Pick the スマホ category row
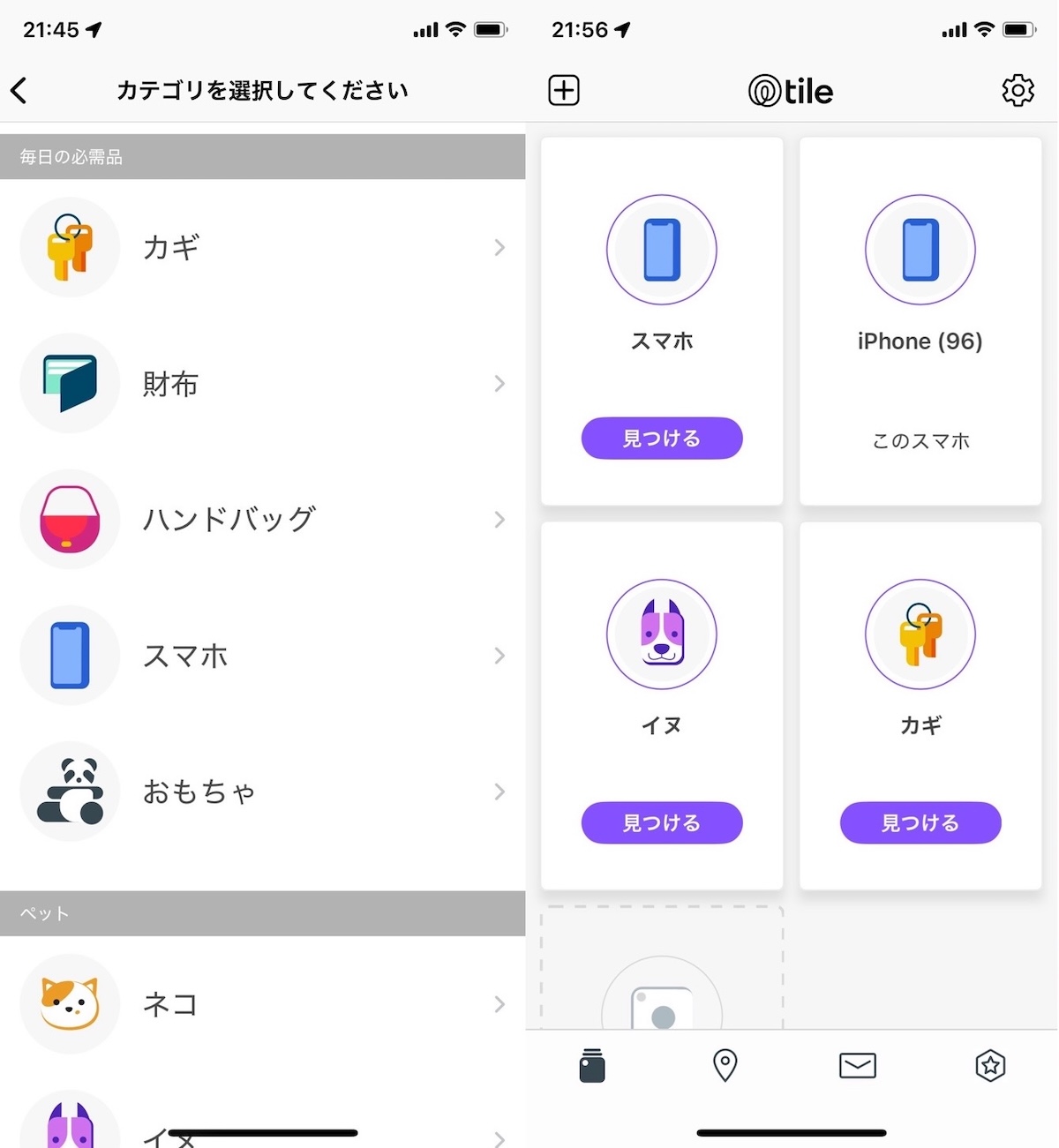Screen dimensions: 1059x1148 click(262, 655)
